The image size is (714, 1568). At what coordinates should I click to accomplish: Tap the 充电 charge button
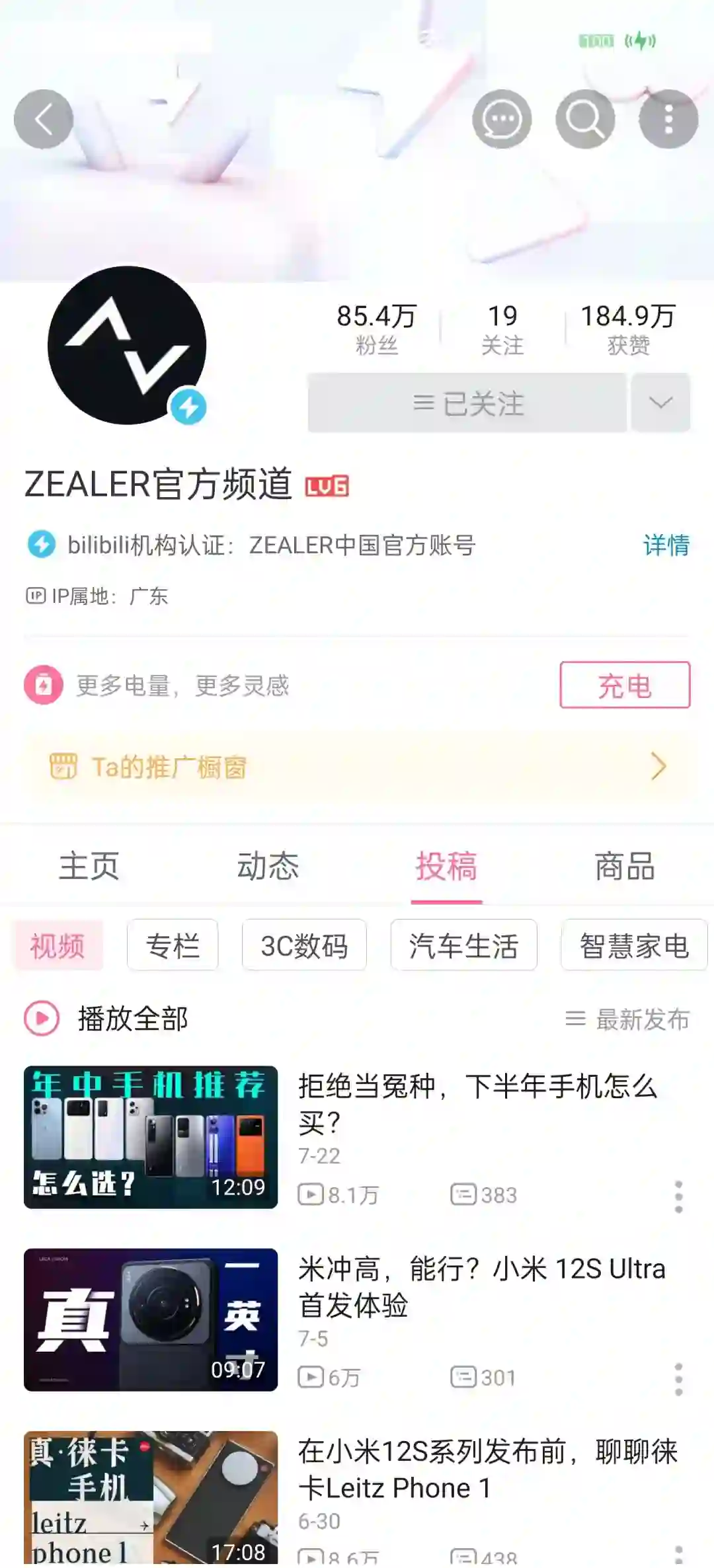[625, 685]
